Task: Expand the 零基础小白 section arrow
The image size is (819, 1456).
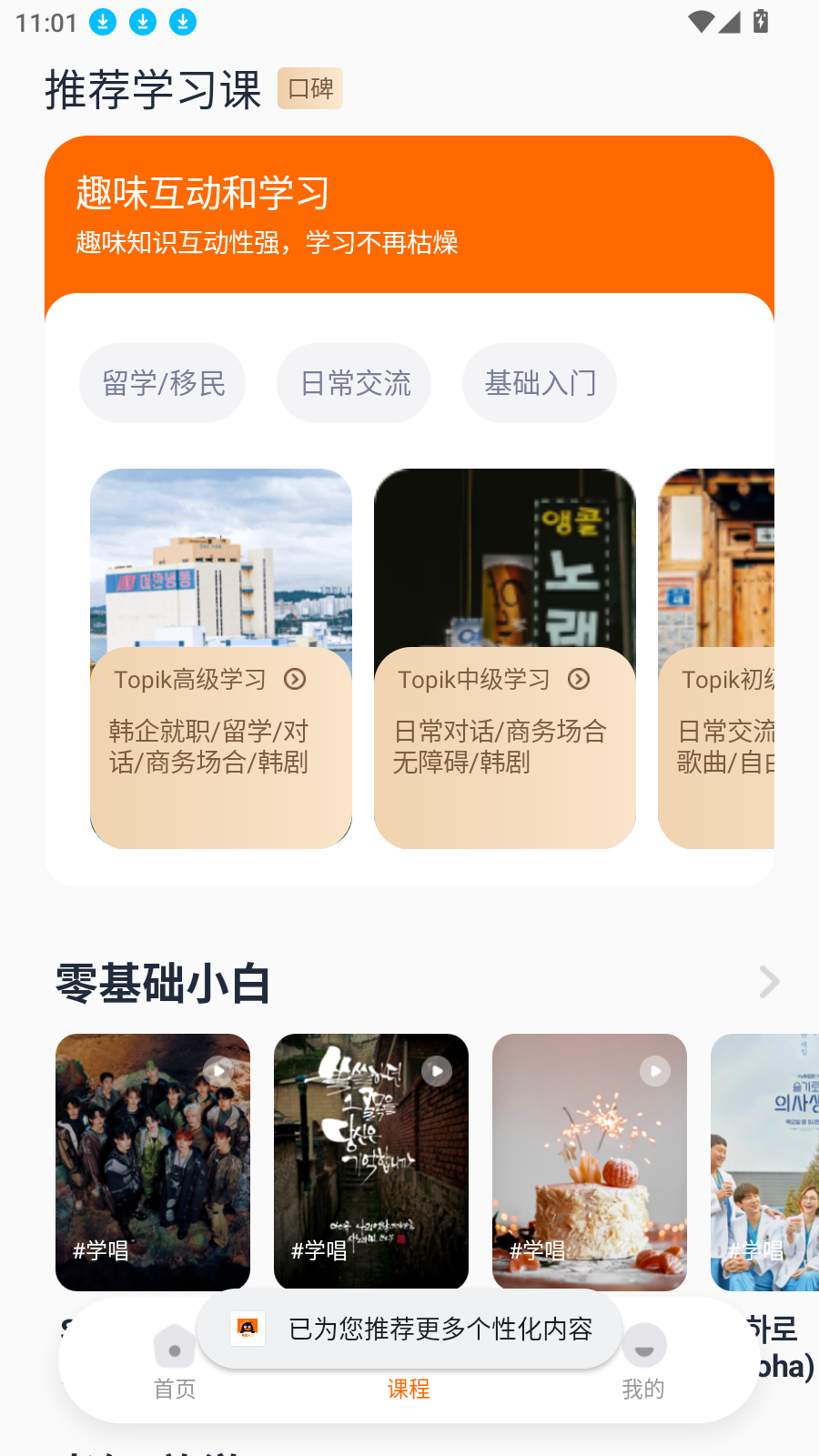Action: tap(769, 982)
